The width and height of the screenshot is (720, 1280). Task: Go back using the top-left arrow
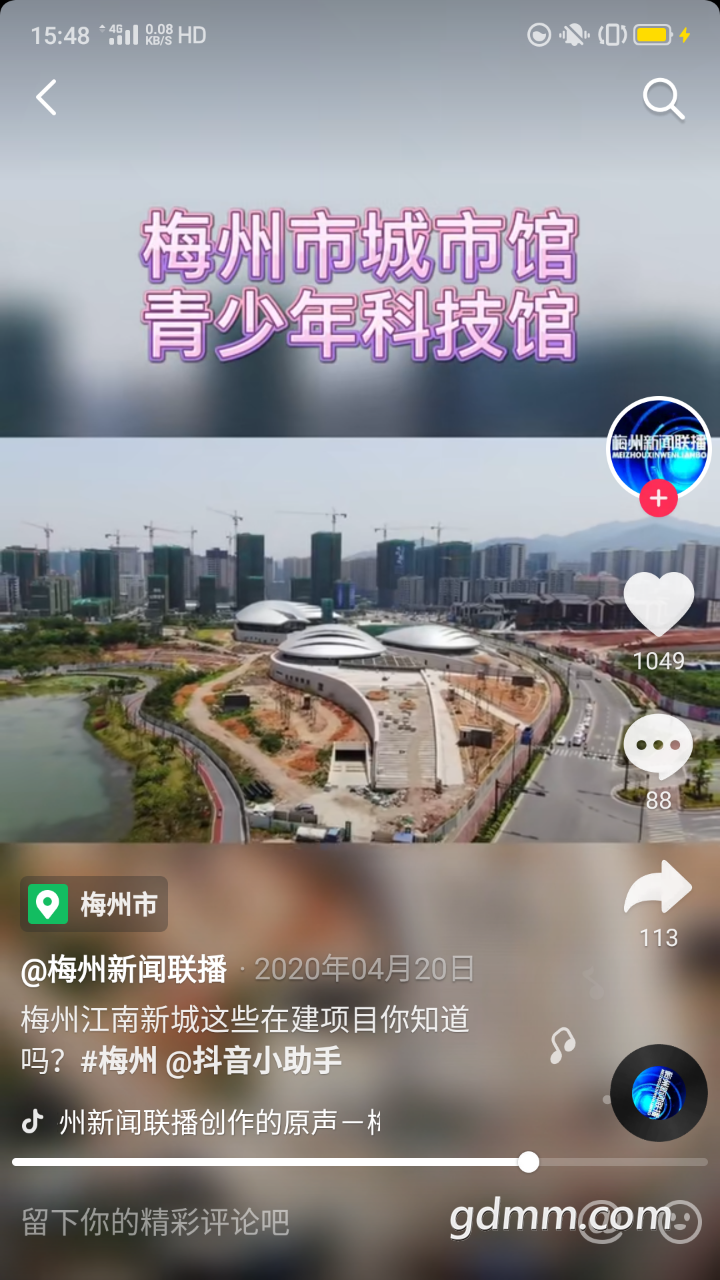coord(46,98)
